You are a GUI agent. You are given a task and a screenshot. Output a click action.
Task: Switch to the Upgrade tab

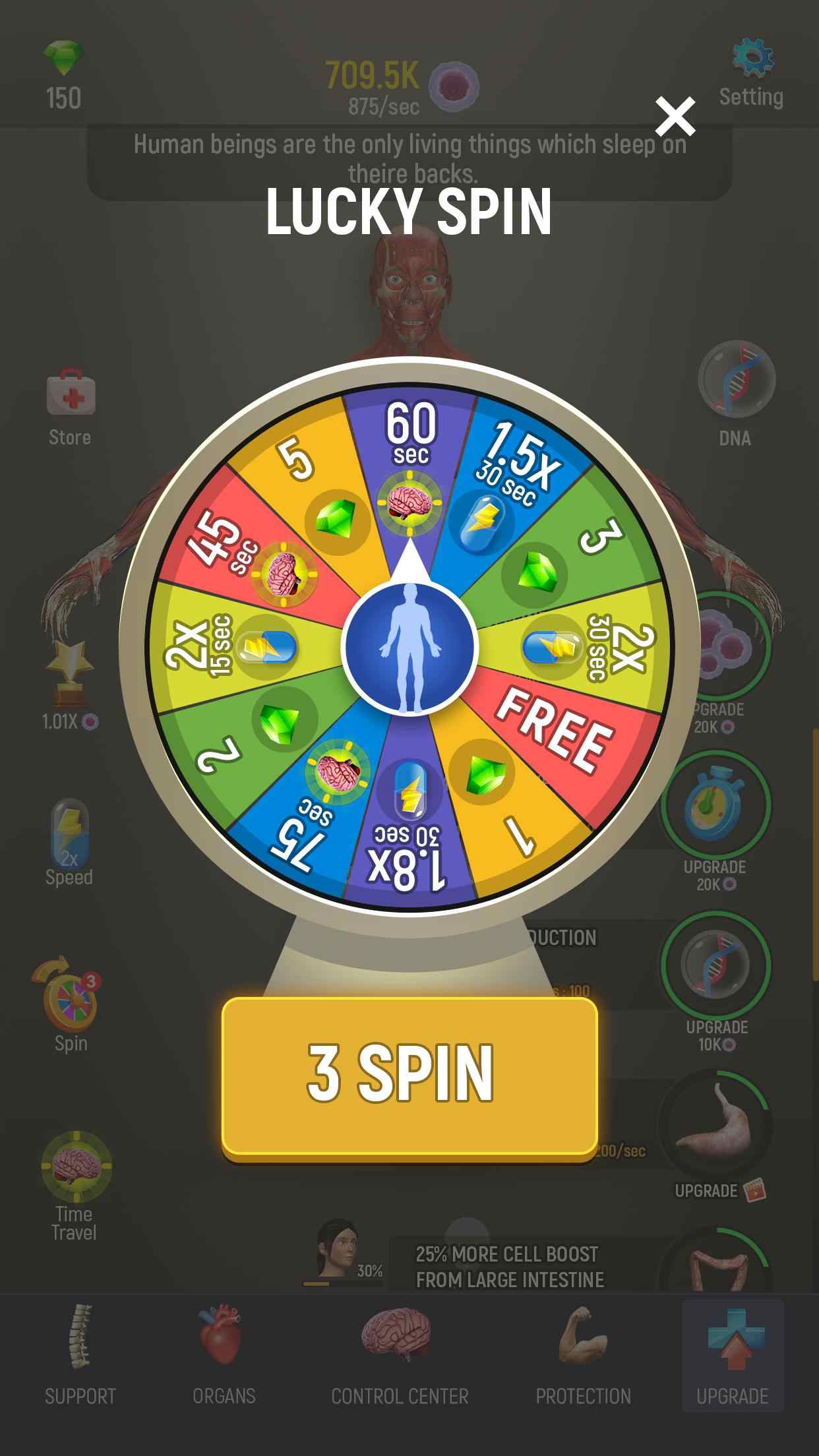tap(733, 1360)
